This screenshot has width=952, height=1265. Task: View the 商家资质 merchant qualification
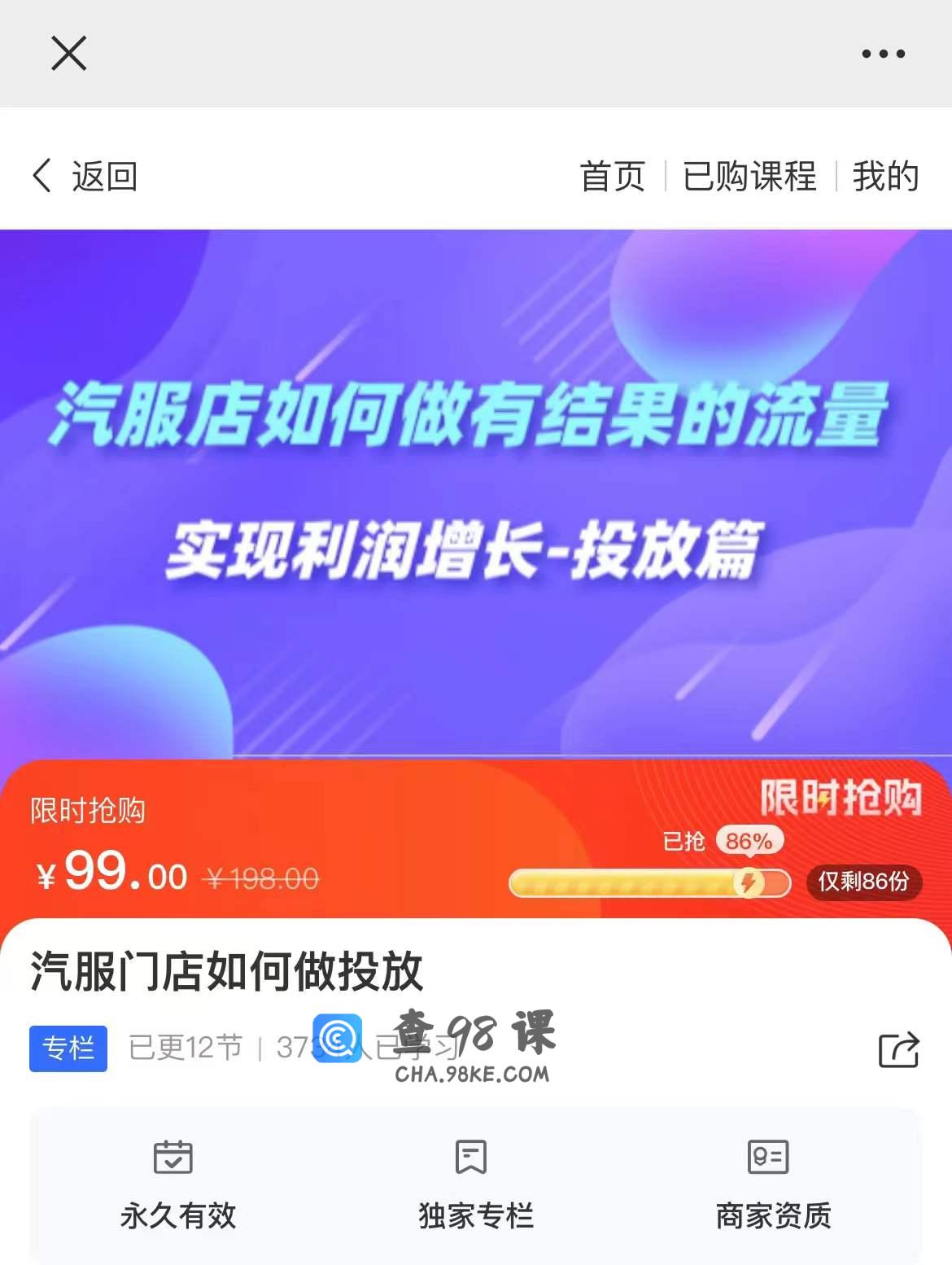pyautogui.click(x=772, y=1184)
